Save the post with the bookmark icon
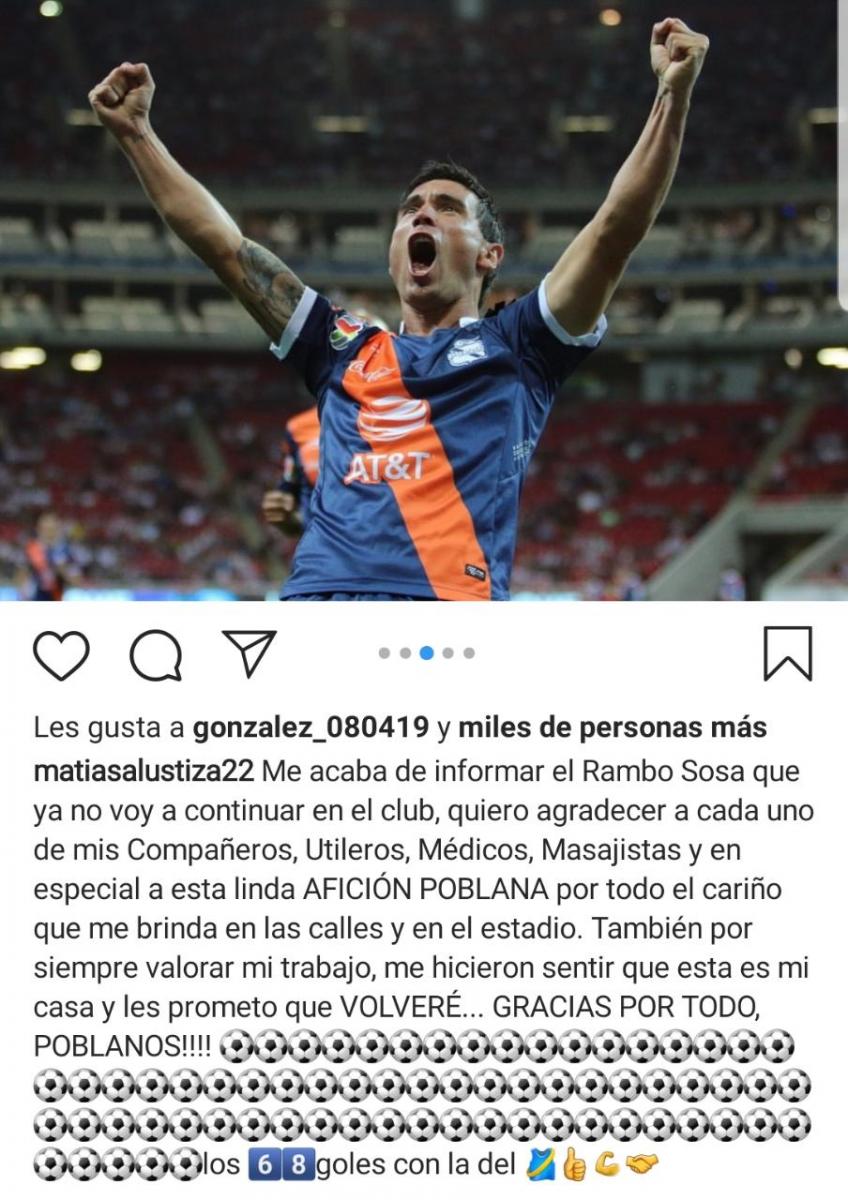This screenshot has height=1200, width=848. tap(787, 654)
